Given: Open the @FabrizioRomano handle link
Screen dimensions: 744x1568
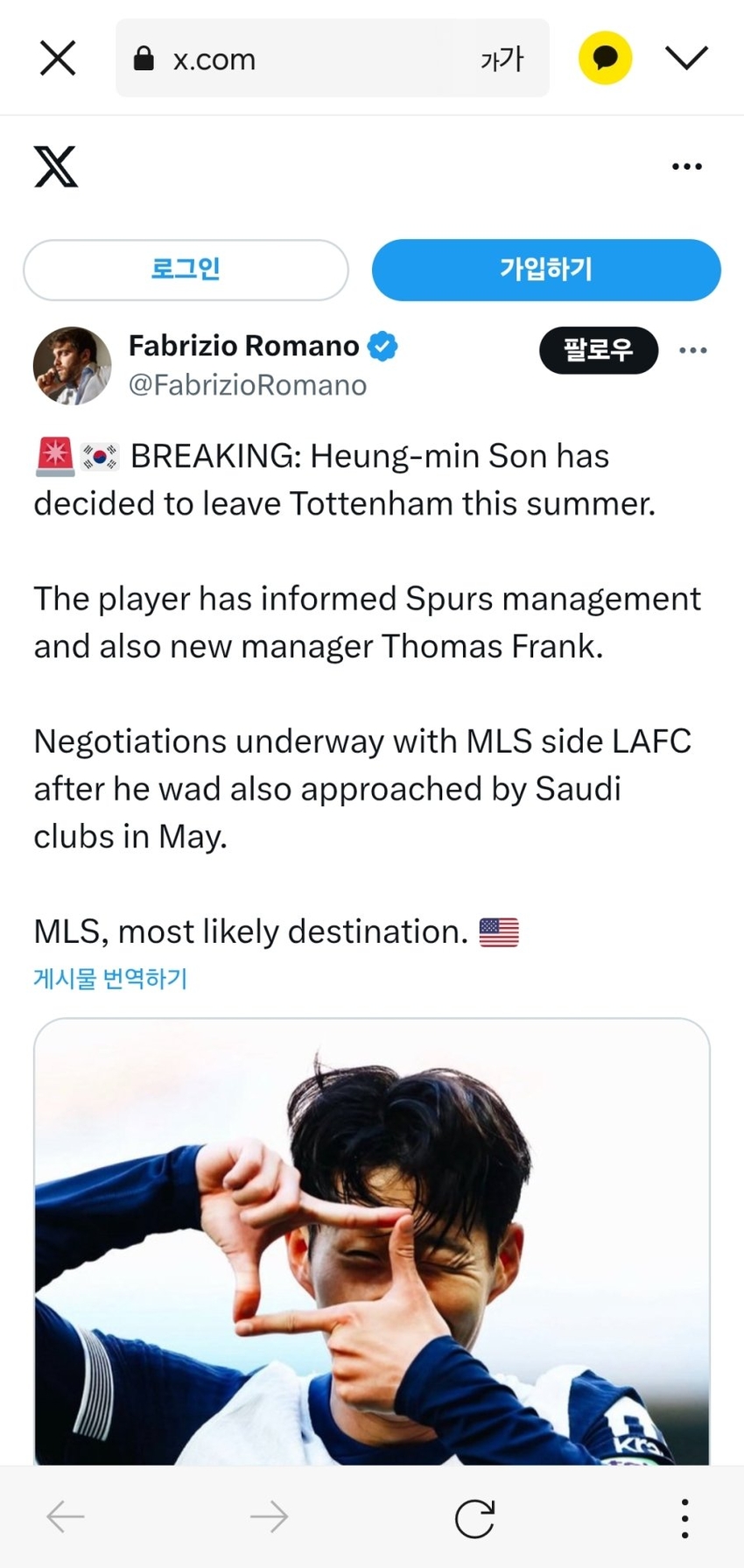Looking at the screenshot, I should (248, 385).
